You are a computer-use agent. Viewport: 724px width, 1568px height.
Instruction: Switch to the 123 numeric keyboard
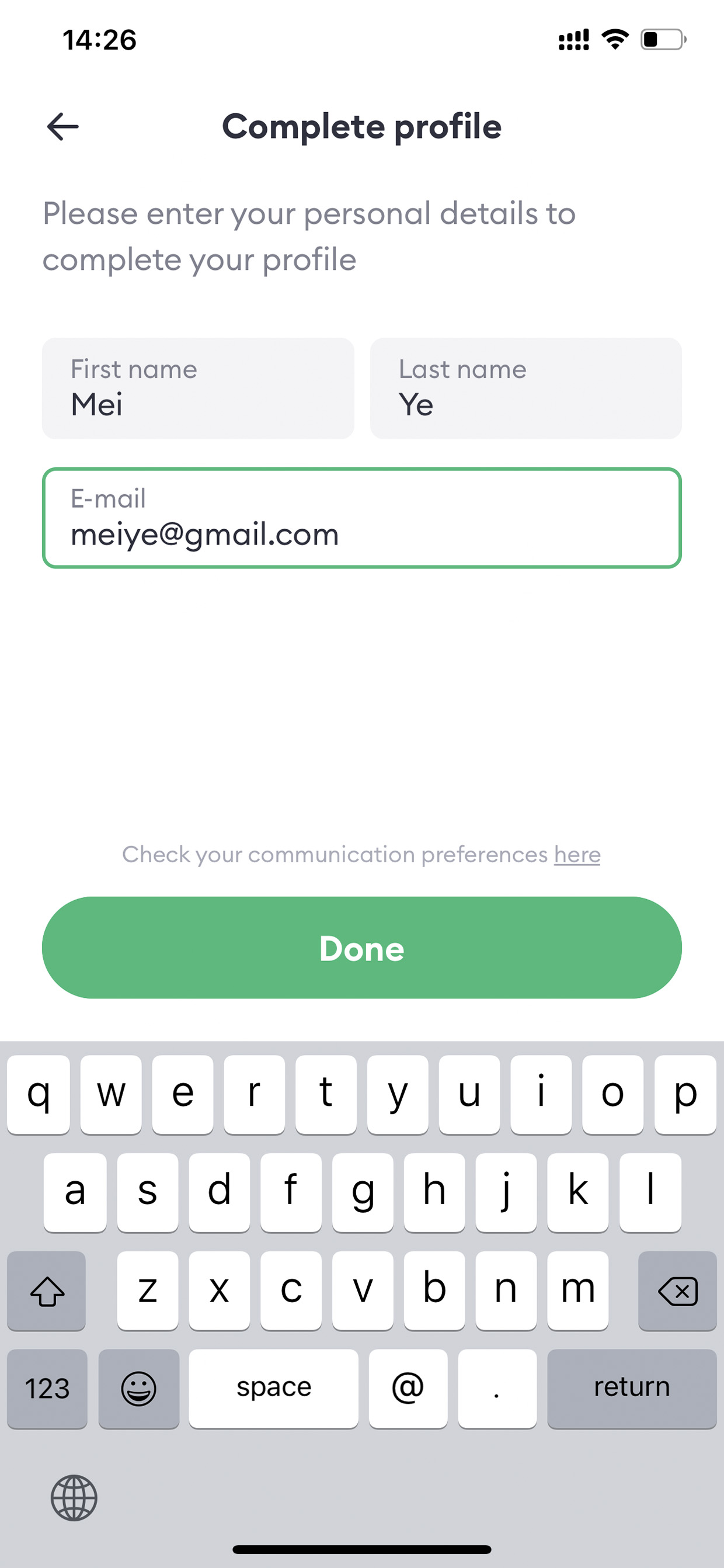click(x=47, y=1389)
